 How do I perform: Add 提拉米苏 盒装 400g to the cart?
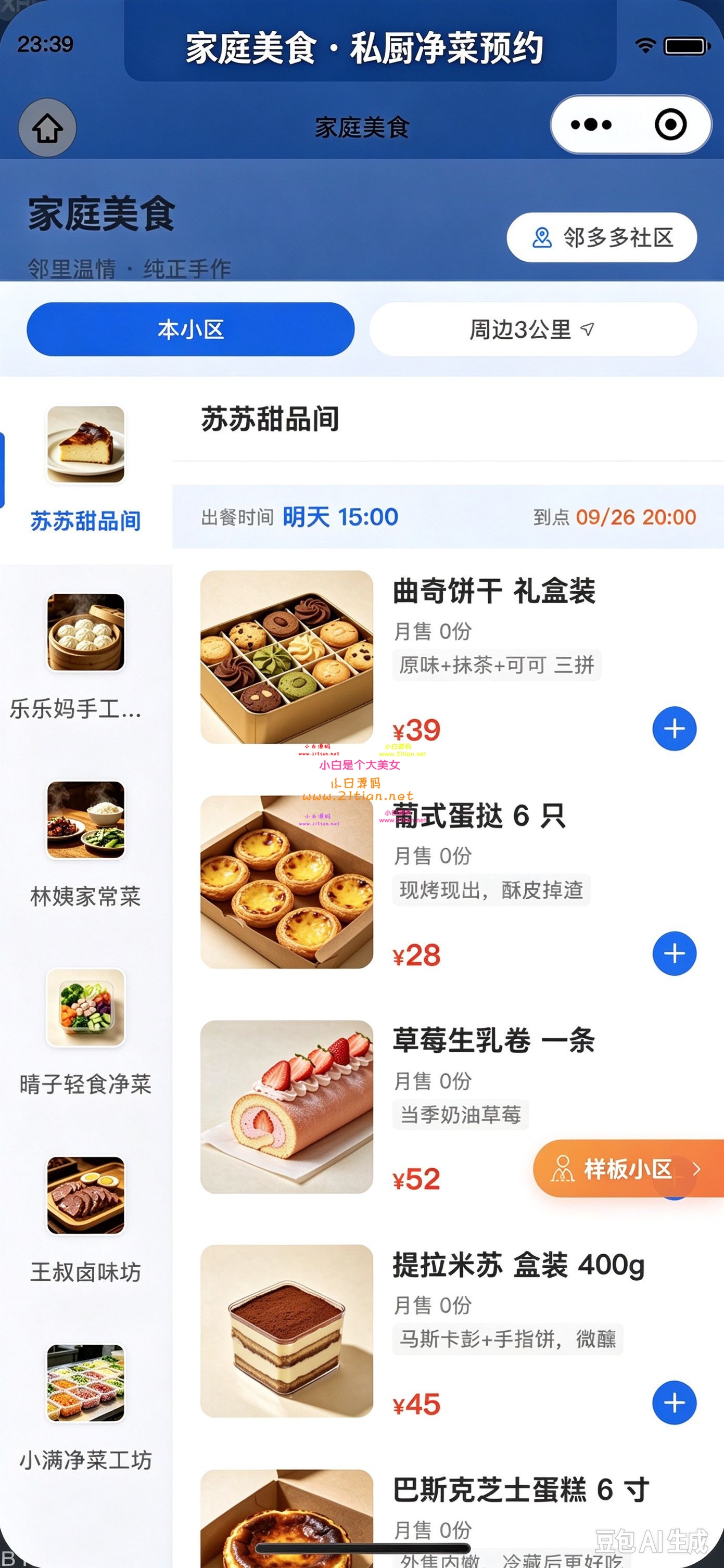pyautogui.click(x=674, y=1403)
